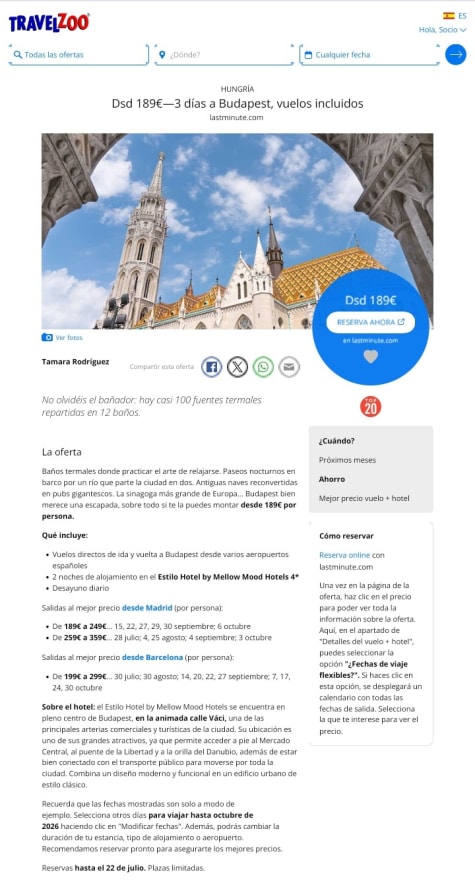
Task: Share this offer on Facebook
Action: [x=211, y=367]
